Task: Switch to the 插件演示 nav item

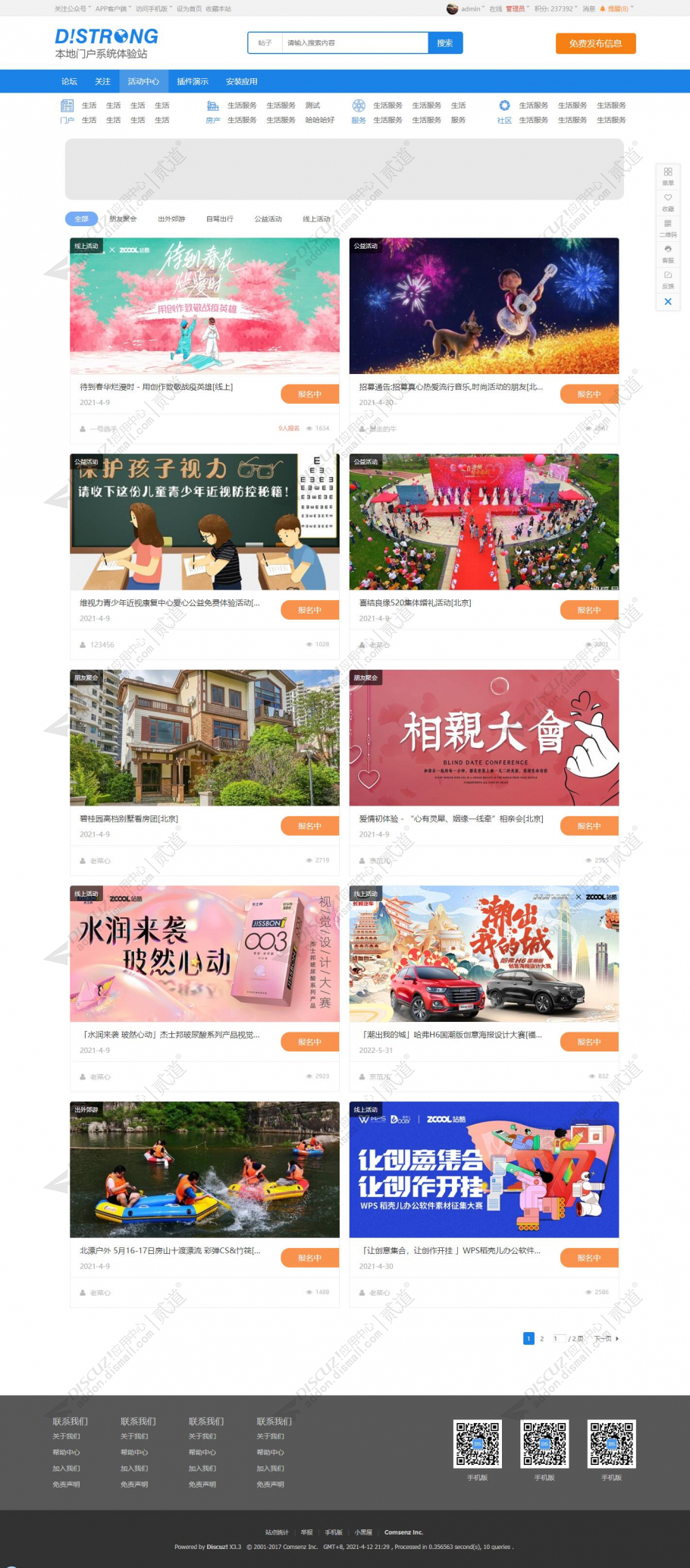Action: (x=193, y=81)
